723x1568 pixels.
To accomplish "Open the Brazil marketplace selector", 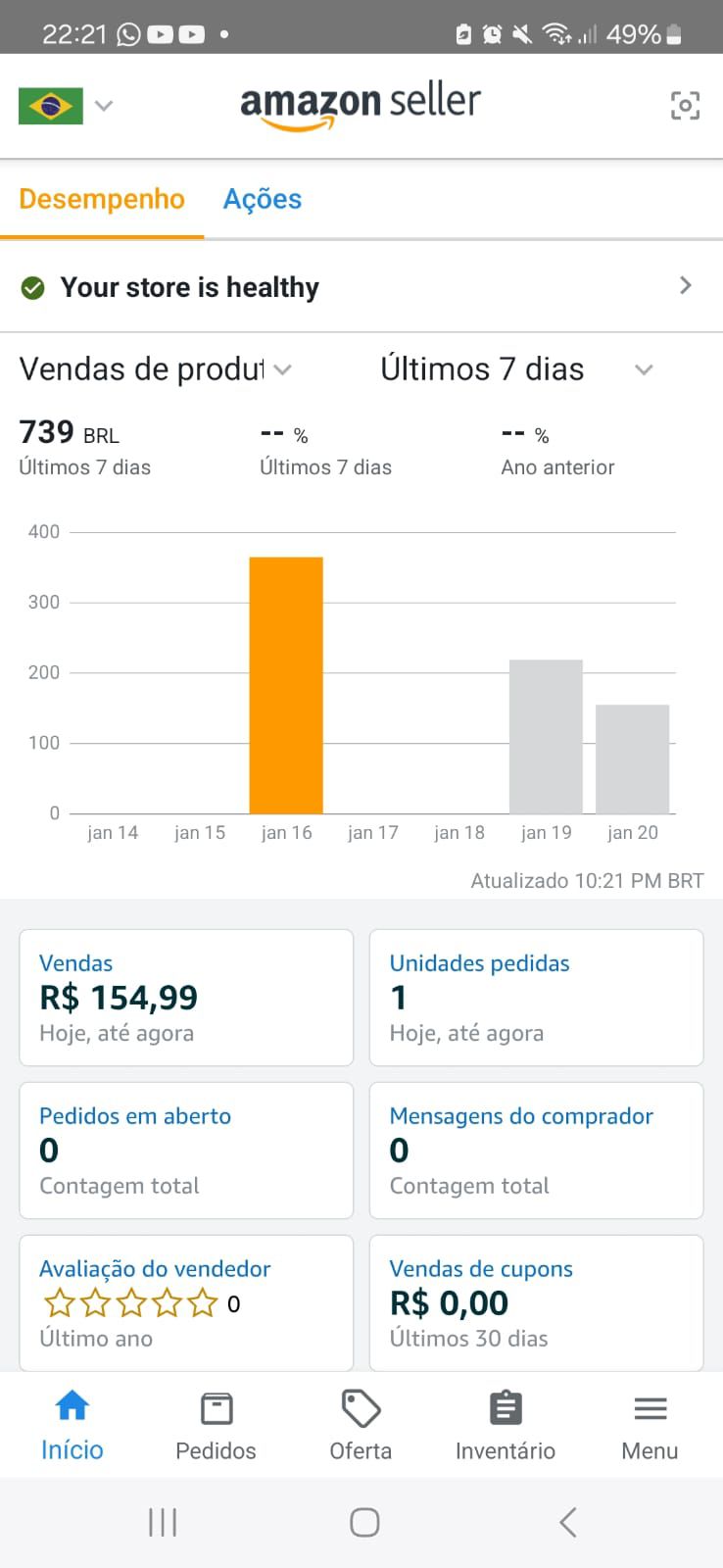I will pyautogui.click(x=66, y=106).
